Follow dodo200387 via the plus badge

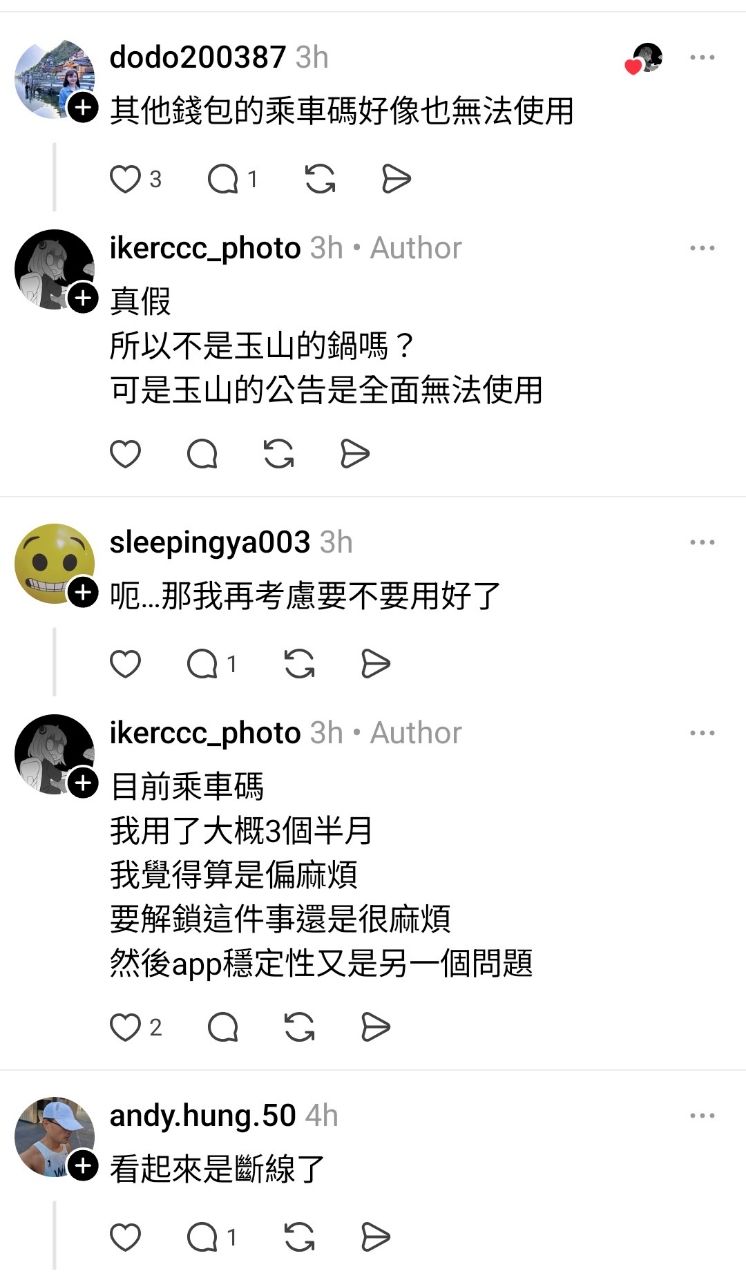84,109
